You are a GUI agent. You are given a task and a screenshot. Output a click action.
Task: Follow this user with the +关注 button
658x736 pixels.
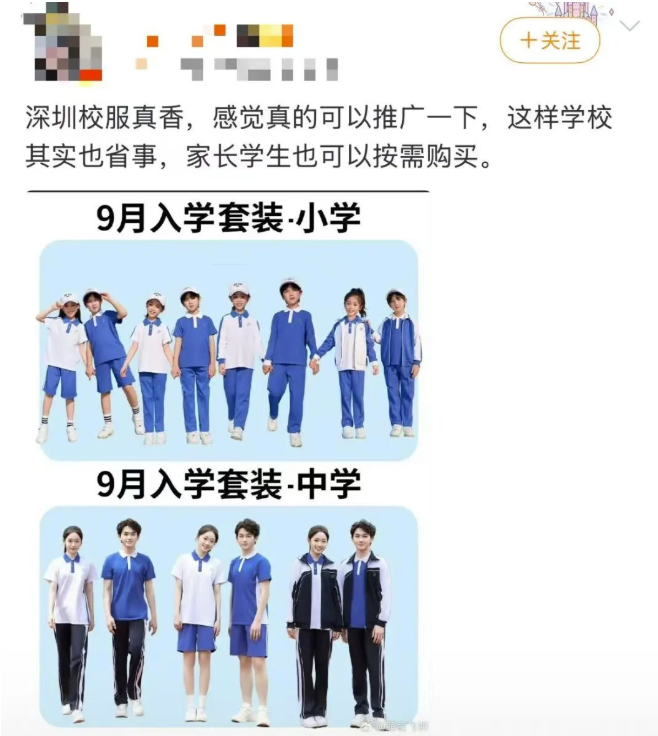pos(550,40)
